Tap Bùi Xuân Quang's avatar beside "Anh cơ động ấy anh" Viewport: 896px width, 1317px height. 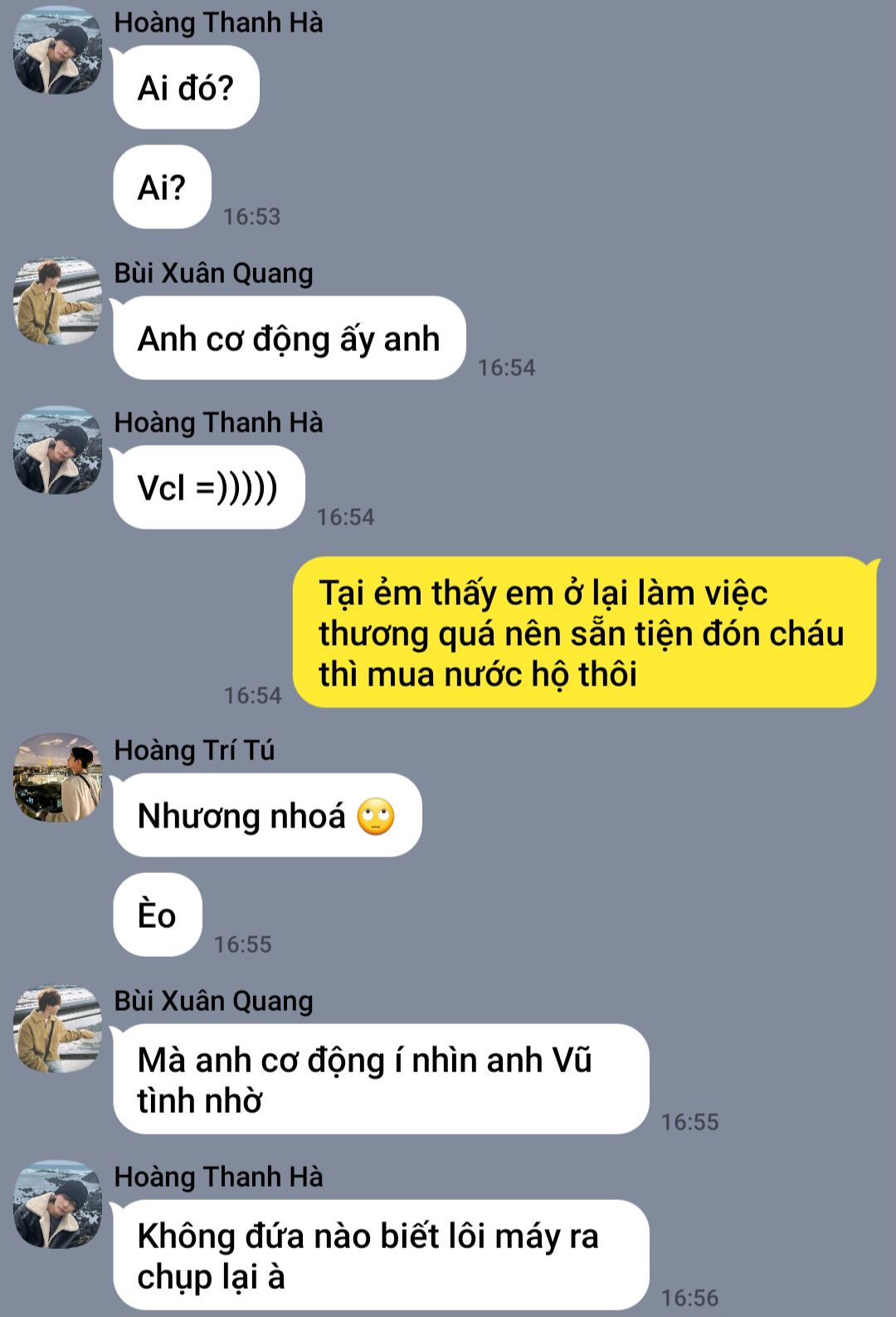click(57, 300)
